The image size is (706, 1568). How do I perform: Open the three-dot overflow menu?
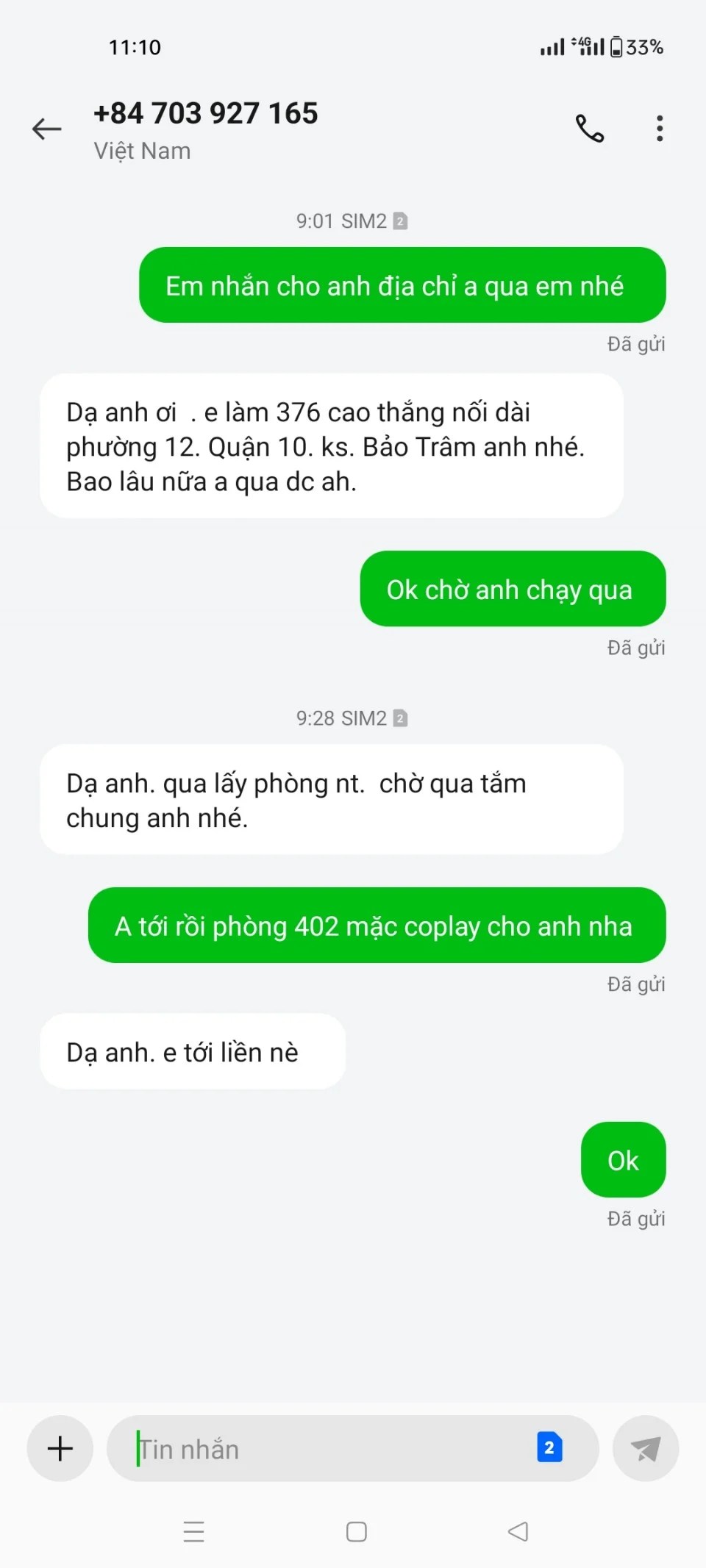click(x=659, y=129)
